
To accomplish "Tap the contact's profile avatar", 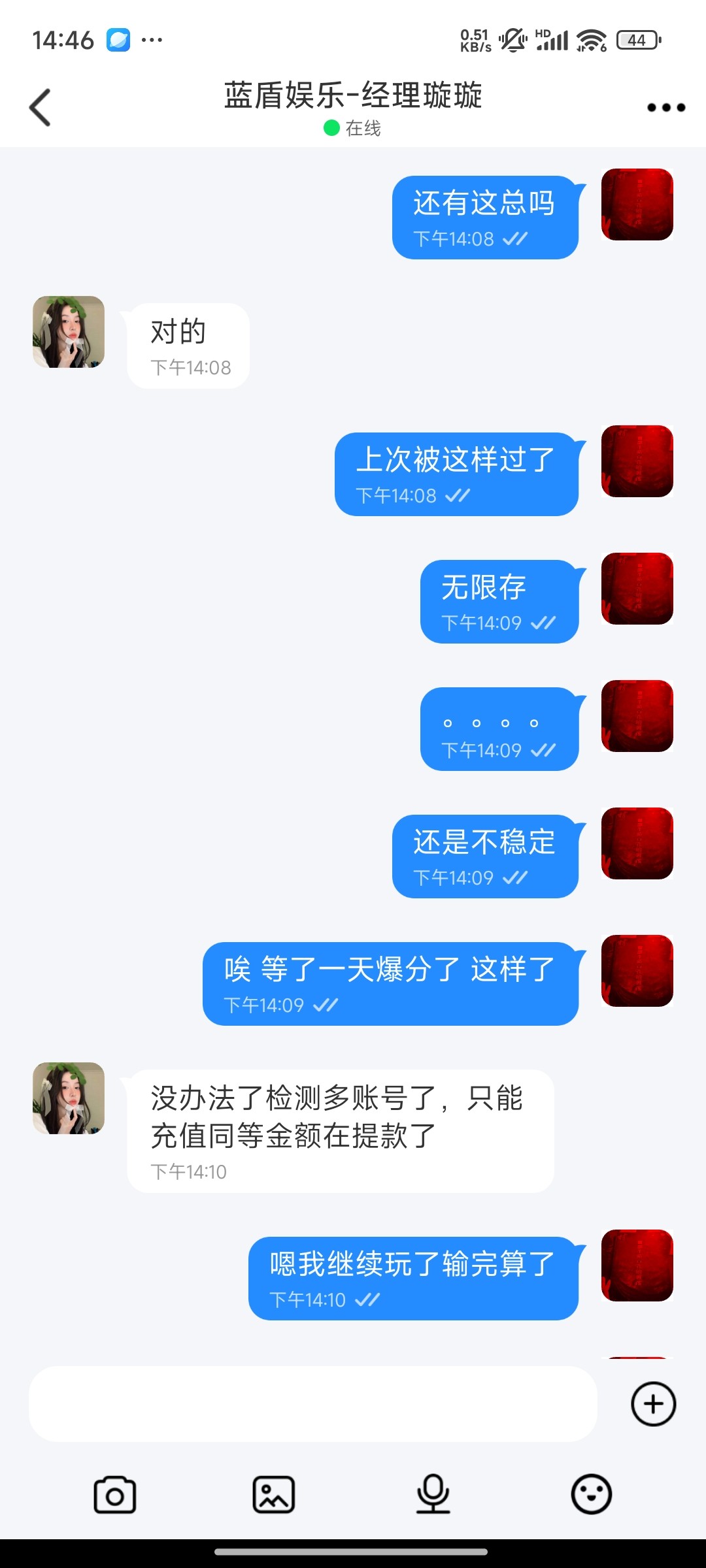I will [69, 333].
